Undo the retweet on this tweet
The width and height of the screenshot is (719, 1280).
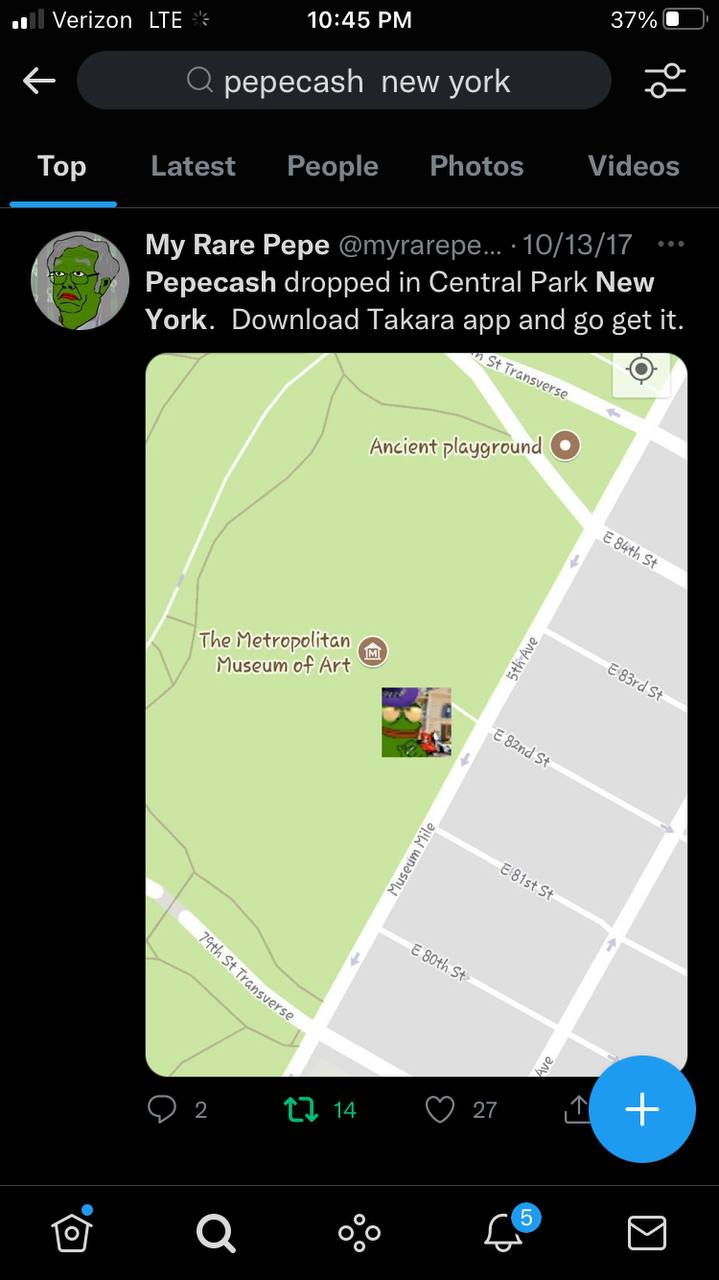click(x=301, y=1109)
